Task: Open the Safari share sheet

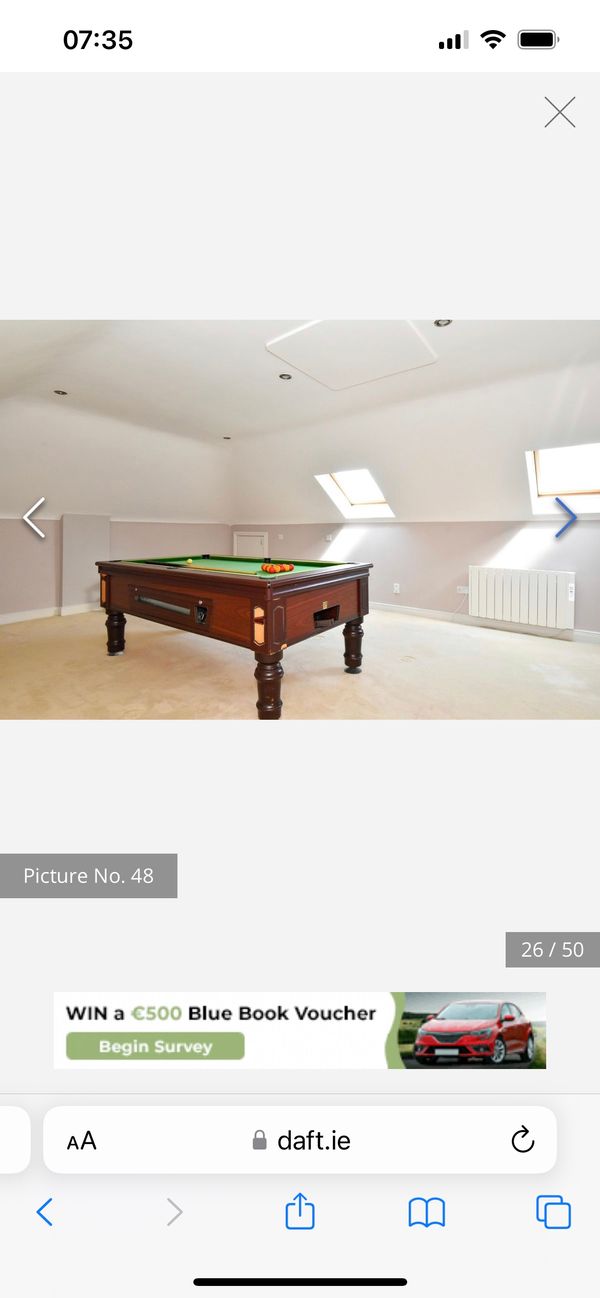Action: click(300, 1212)
